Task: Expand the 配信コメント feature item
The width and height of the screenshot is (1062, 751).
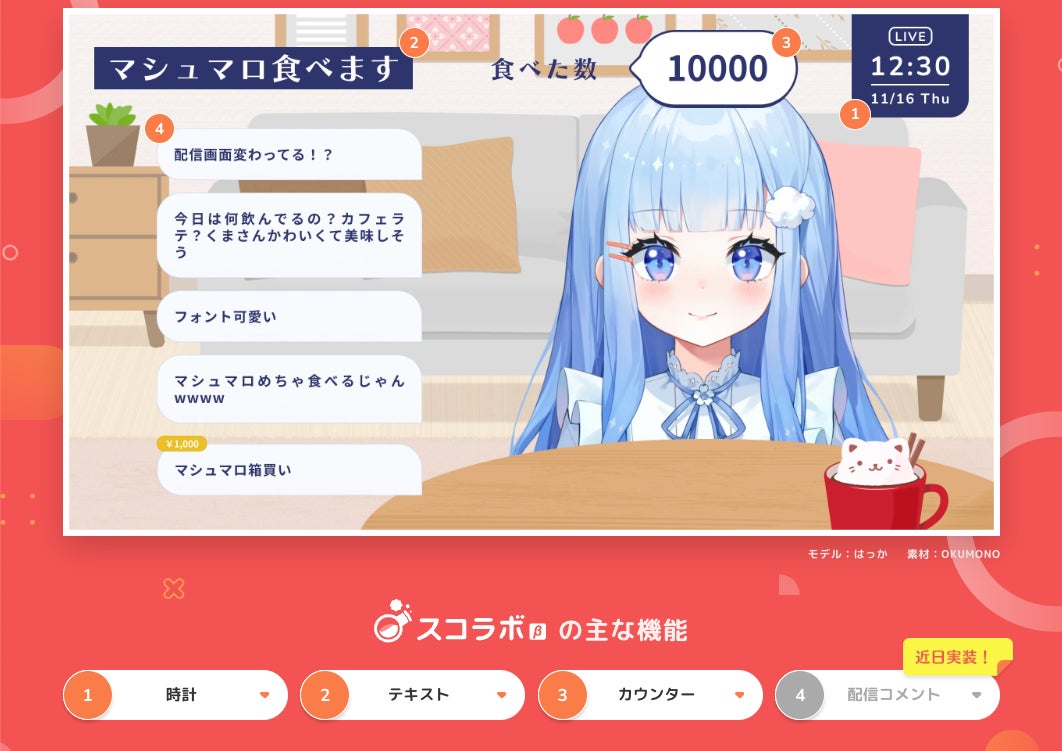Action: tap(887, 695)
